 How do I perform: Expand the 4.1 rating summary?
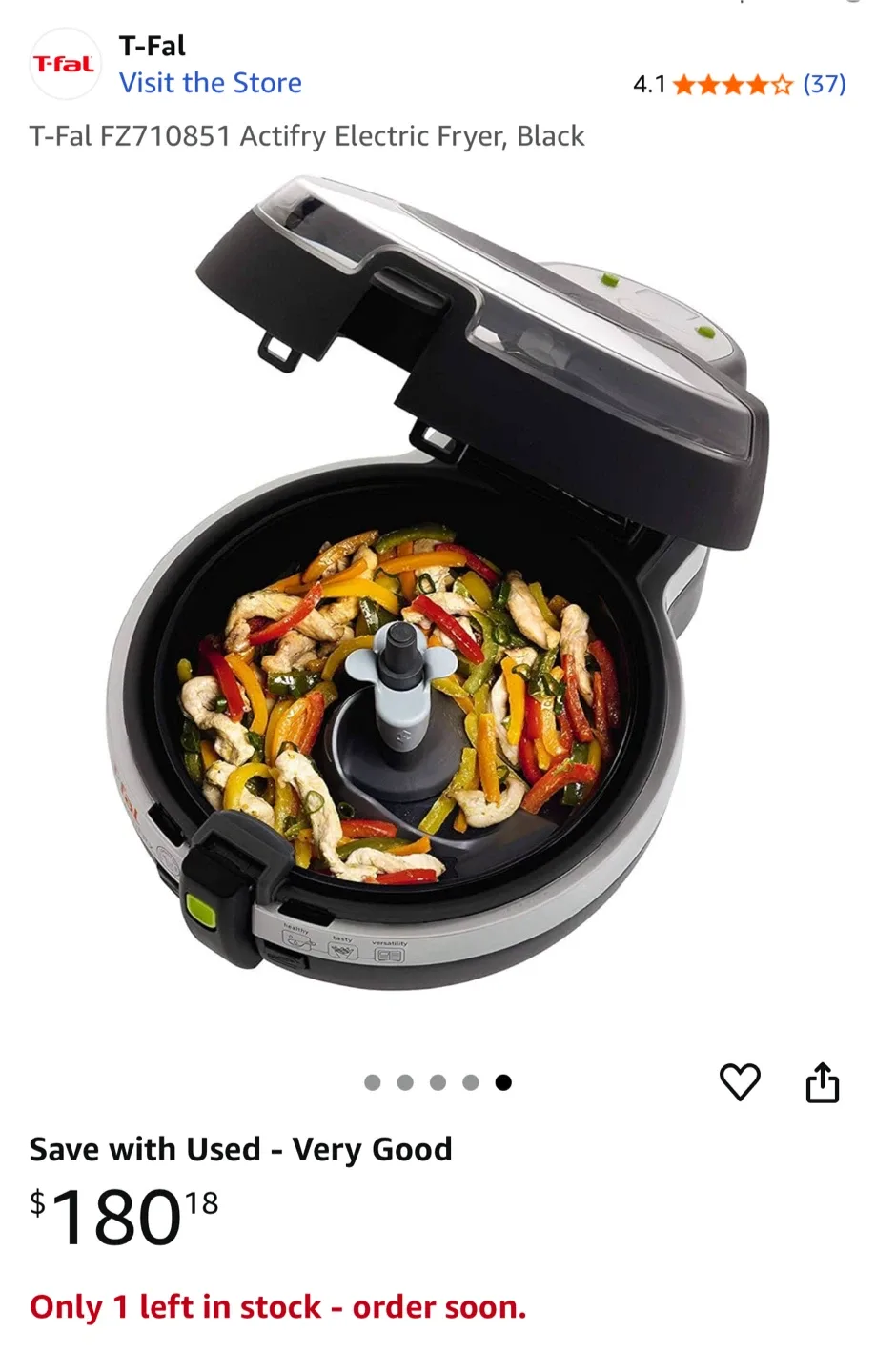point(648,85)
